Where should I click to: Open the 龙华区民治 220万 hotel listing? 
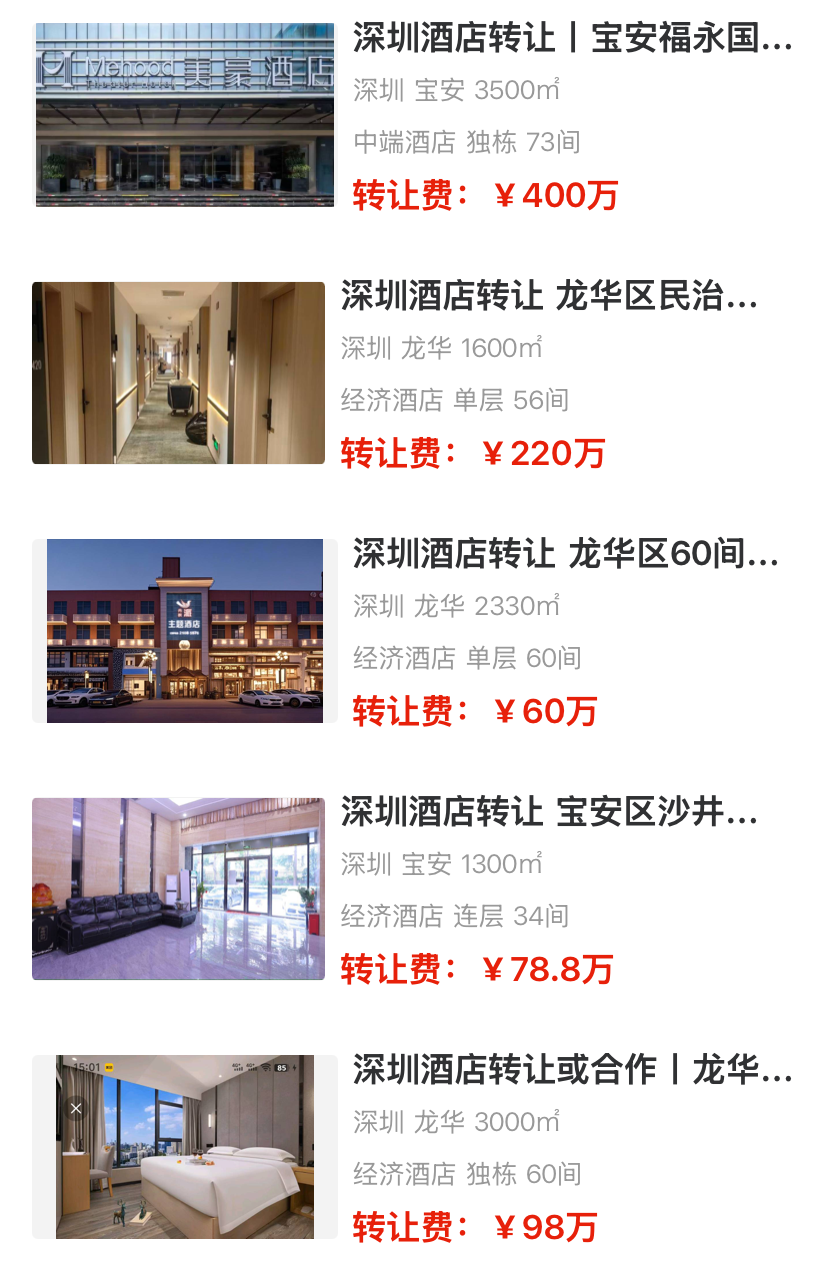(x=549, y=297)
